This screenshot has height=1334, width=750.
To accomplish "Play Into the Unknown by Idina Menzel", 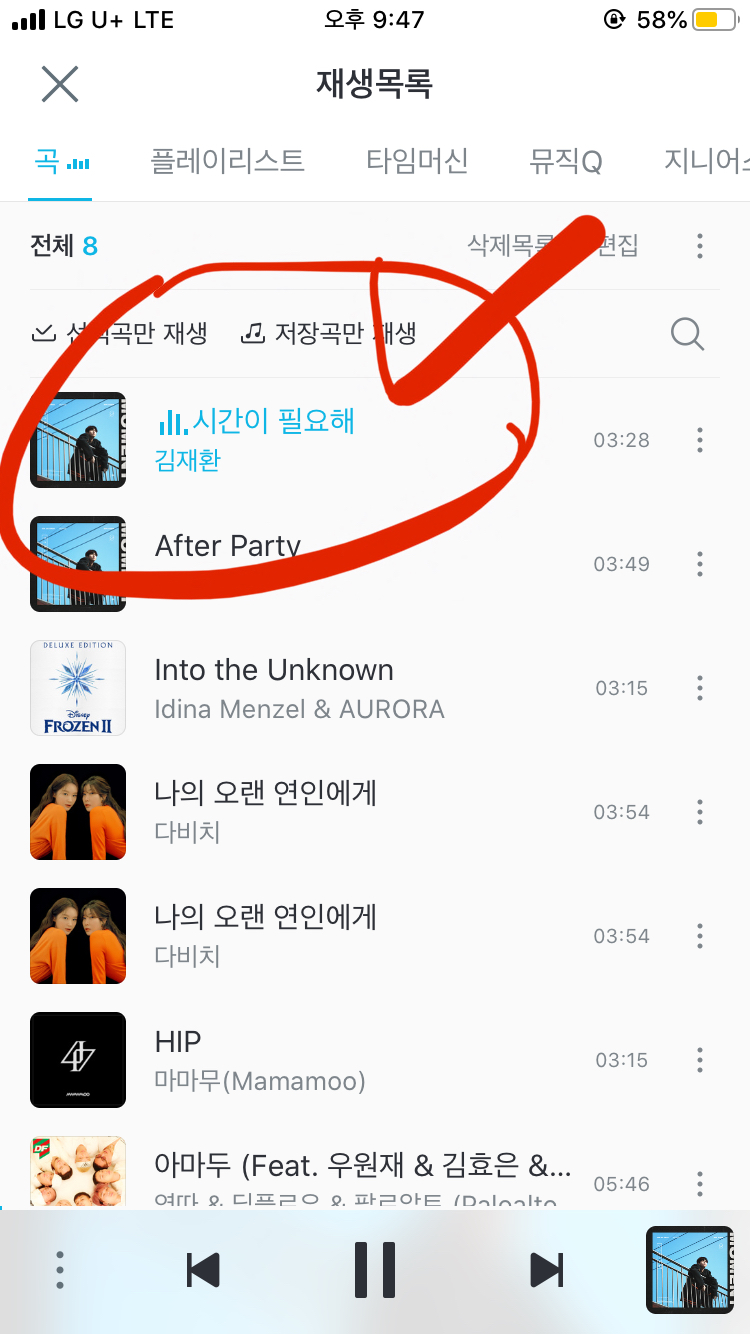I will [274, 670].
